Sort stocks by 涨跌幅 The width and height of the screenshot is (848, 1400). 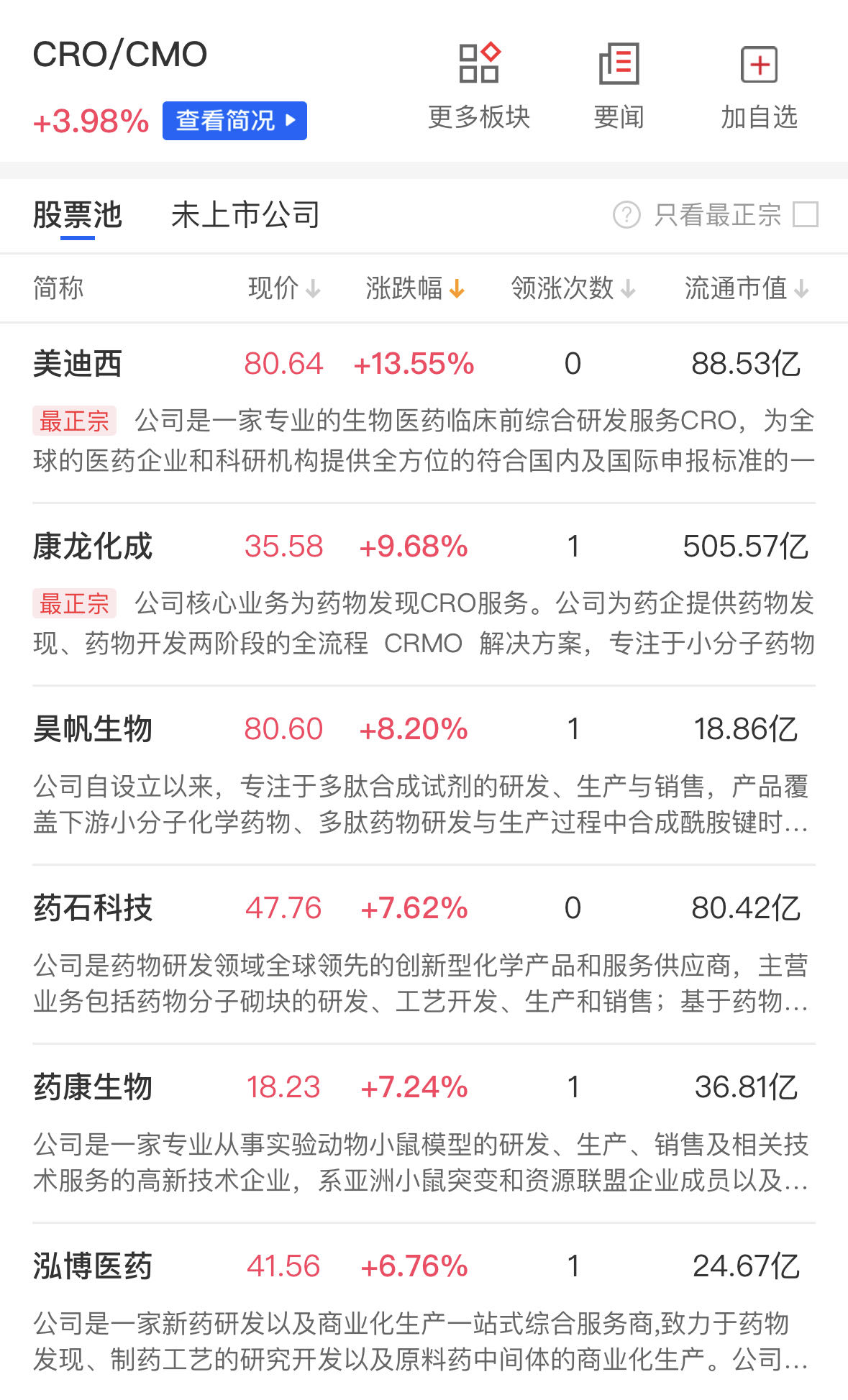tap(414, 288)
